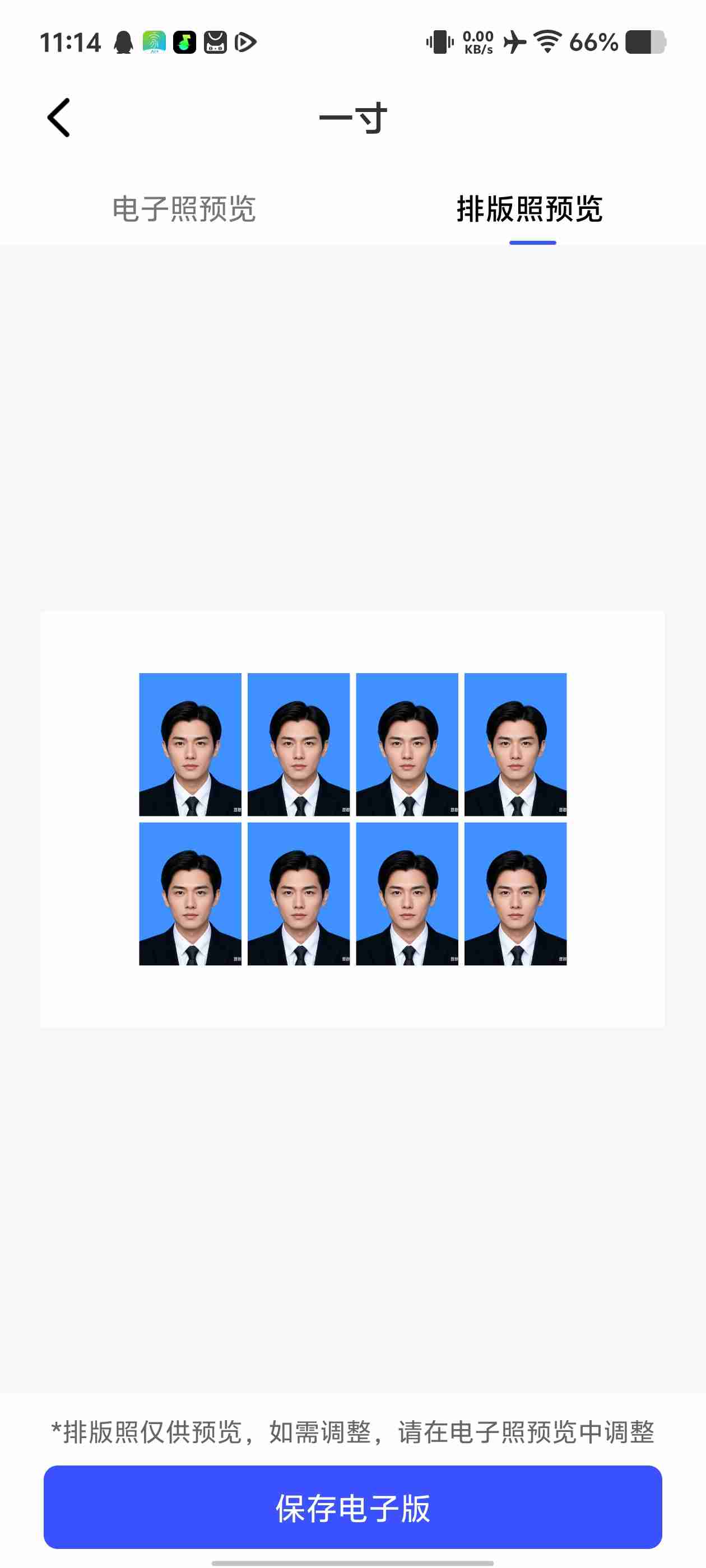Go back using the top-left arrow
706x1568 pixels.
click(59, 118)
